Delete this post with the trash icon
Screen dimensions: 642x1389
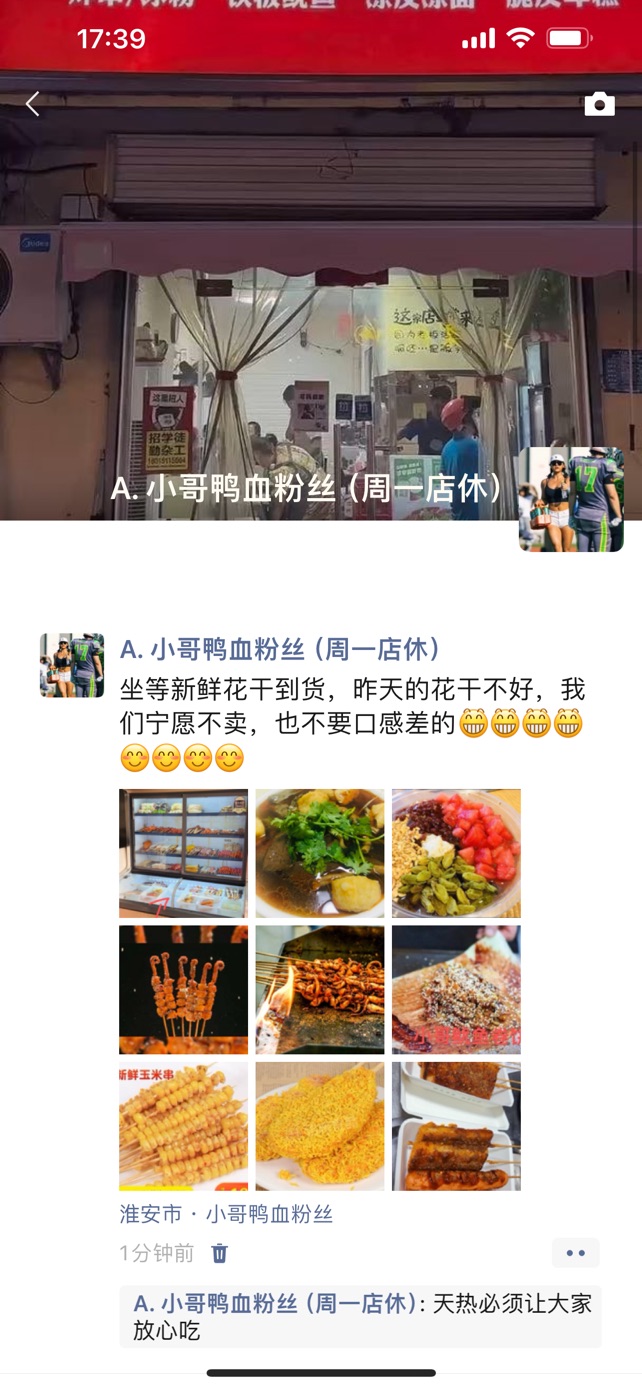click(220, 1253)
